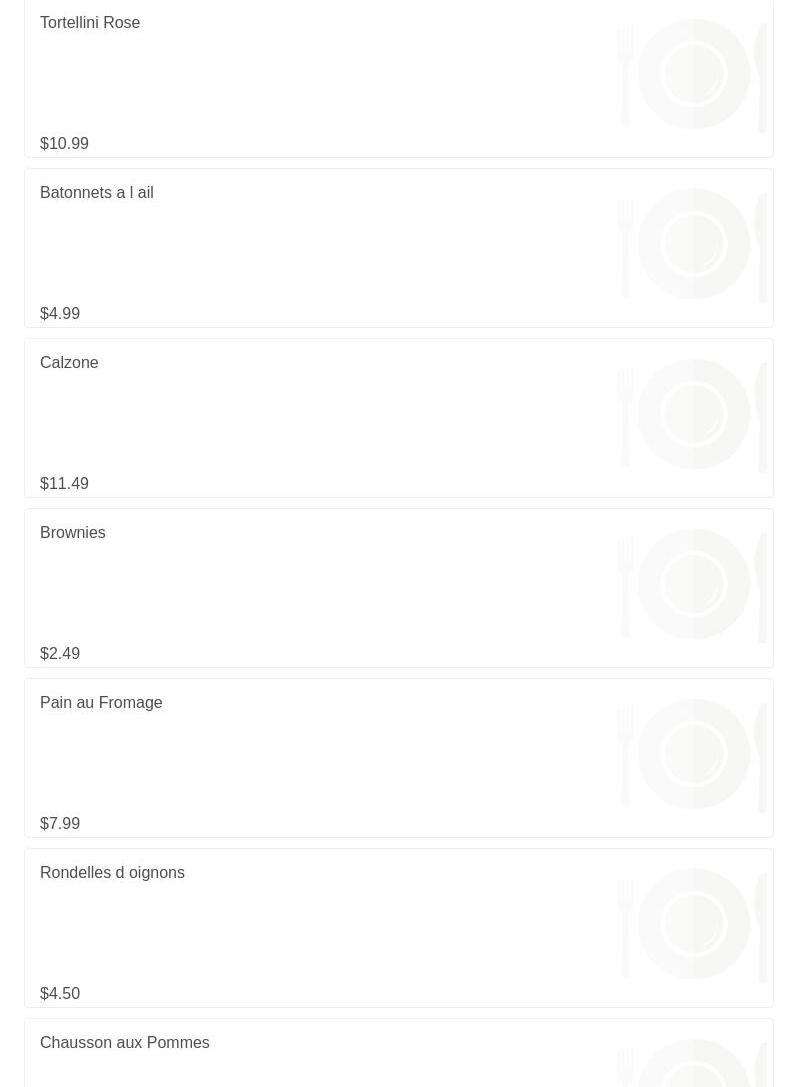Open the Chausson aux Pommes item
The height and width of the screenshot is (1087, 785).
point(399,1053)
